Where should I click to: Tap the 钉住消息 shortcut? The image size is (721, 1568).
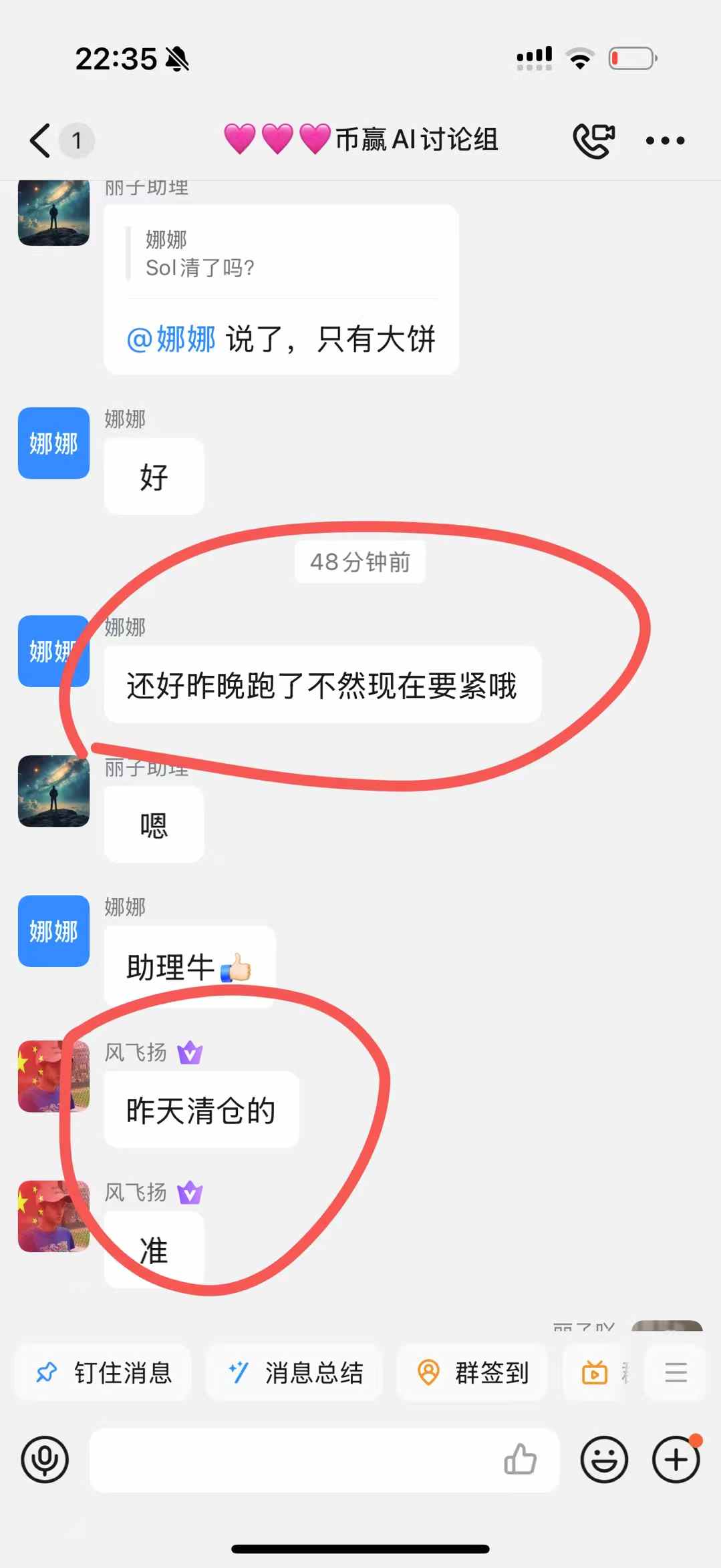pos(104,1373)
